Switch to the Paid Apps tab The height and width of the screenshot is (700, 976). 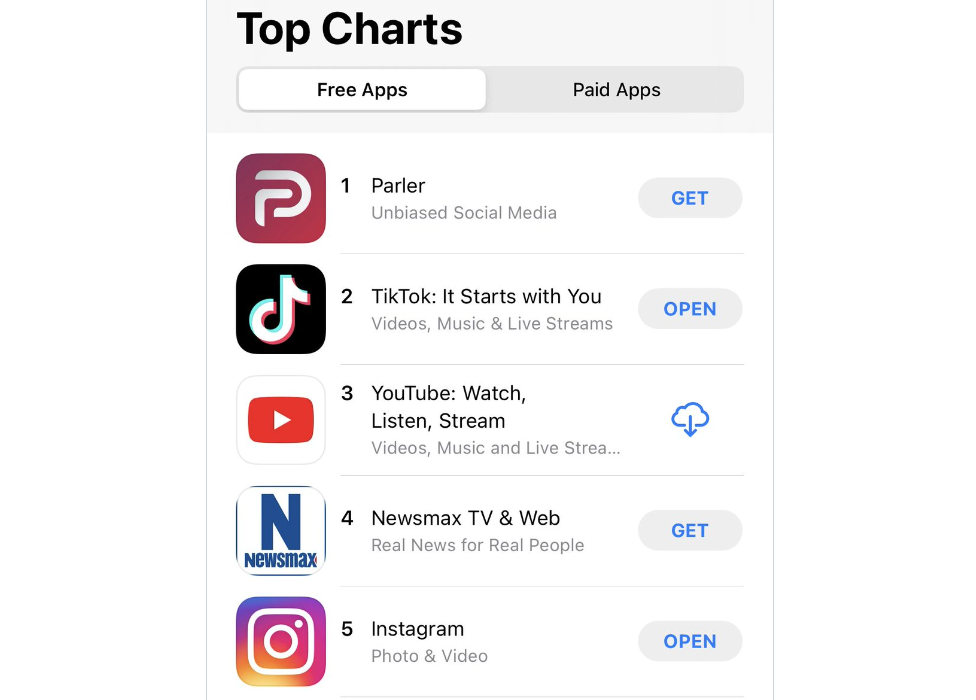point(616,90)
